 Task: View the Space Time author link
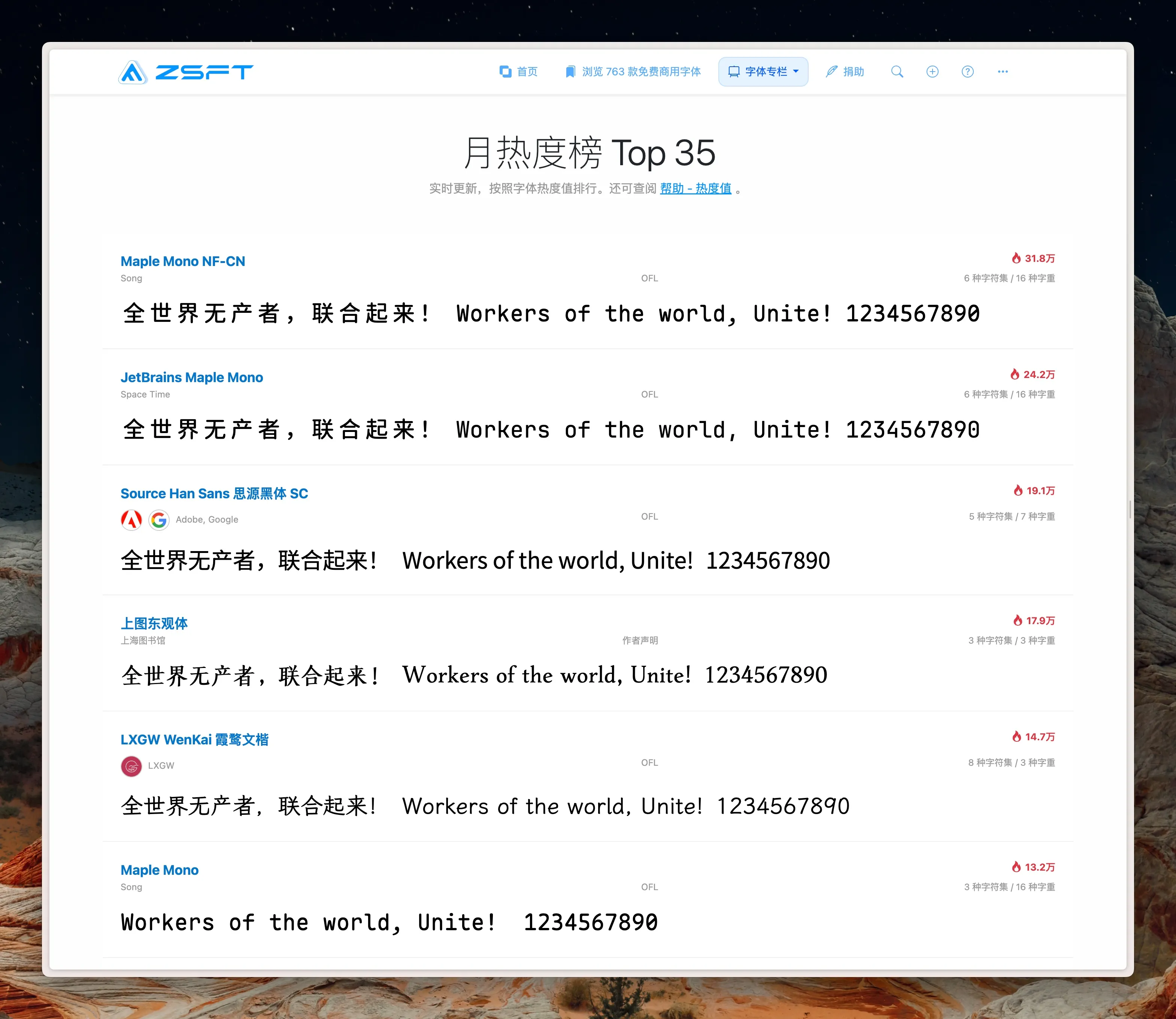145,394
